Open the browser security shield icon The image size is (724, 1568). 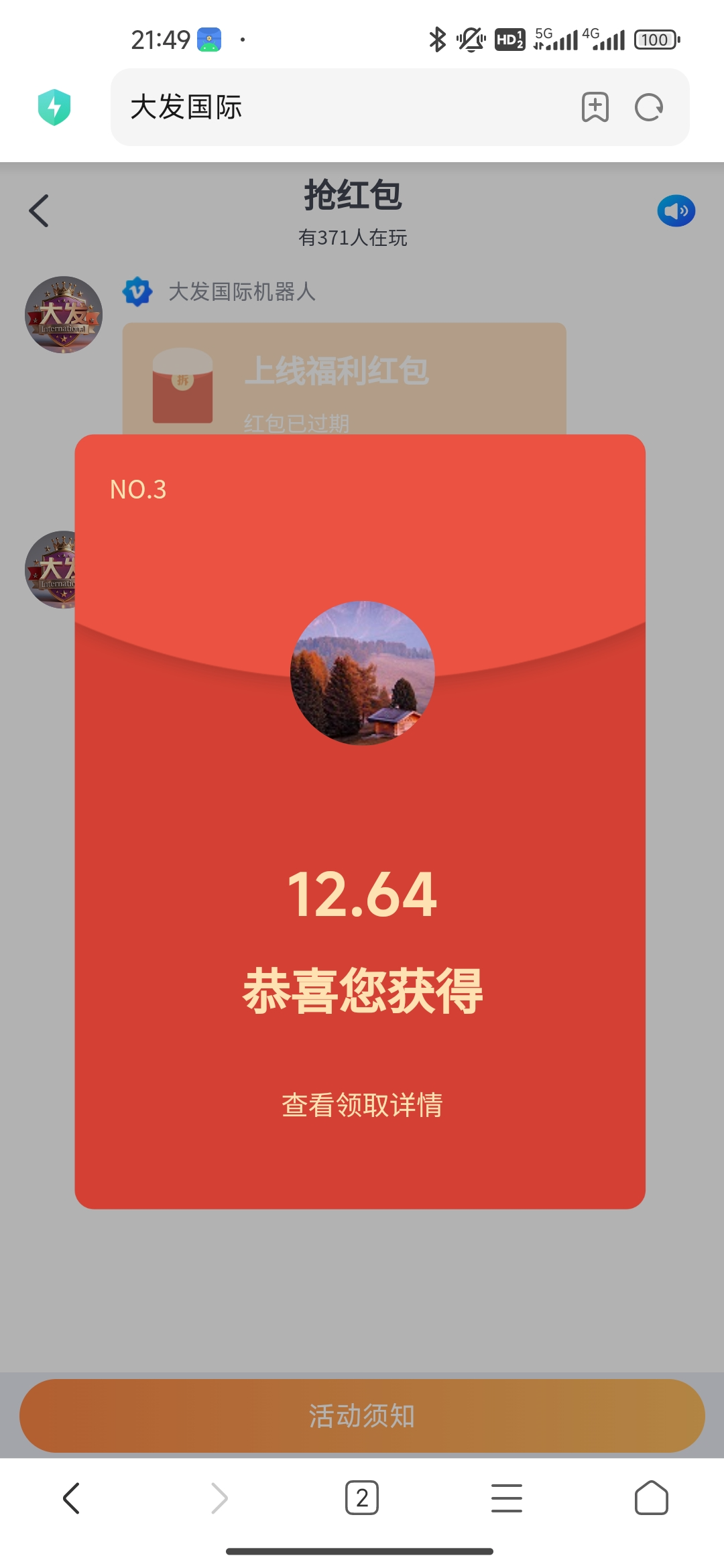point(54,107)
